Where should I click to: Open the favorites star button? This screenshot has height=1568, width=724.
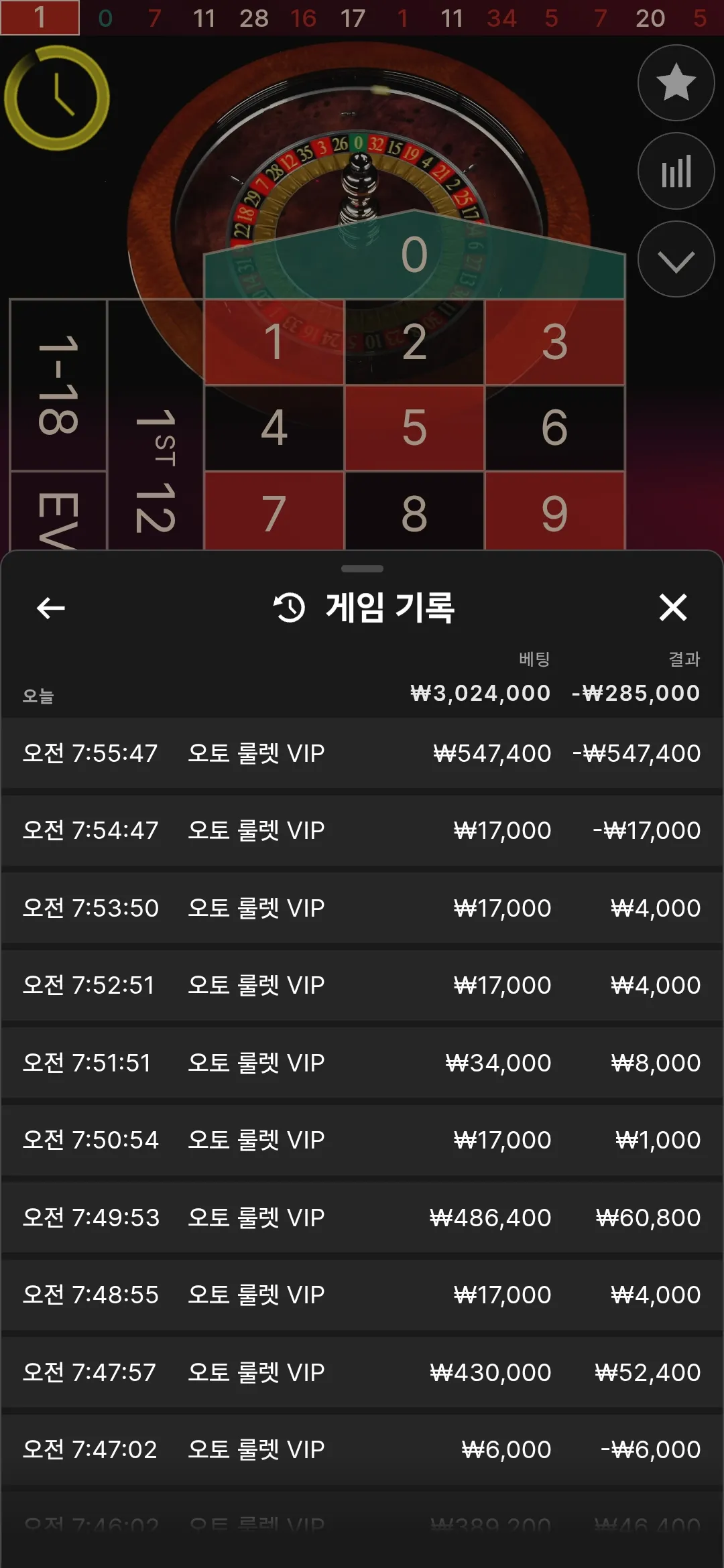[x=676, y=83]
